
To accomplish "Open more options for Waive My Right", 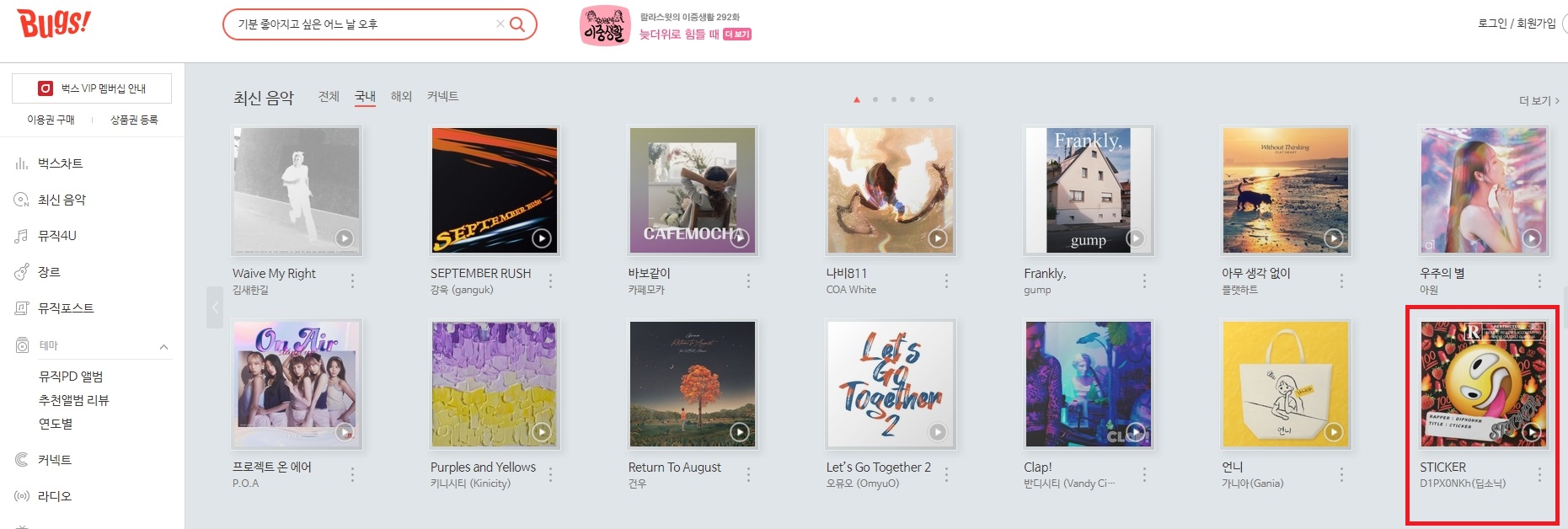I will pyautogui.click(x=352, y=281).
